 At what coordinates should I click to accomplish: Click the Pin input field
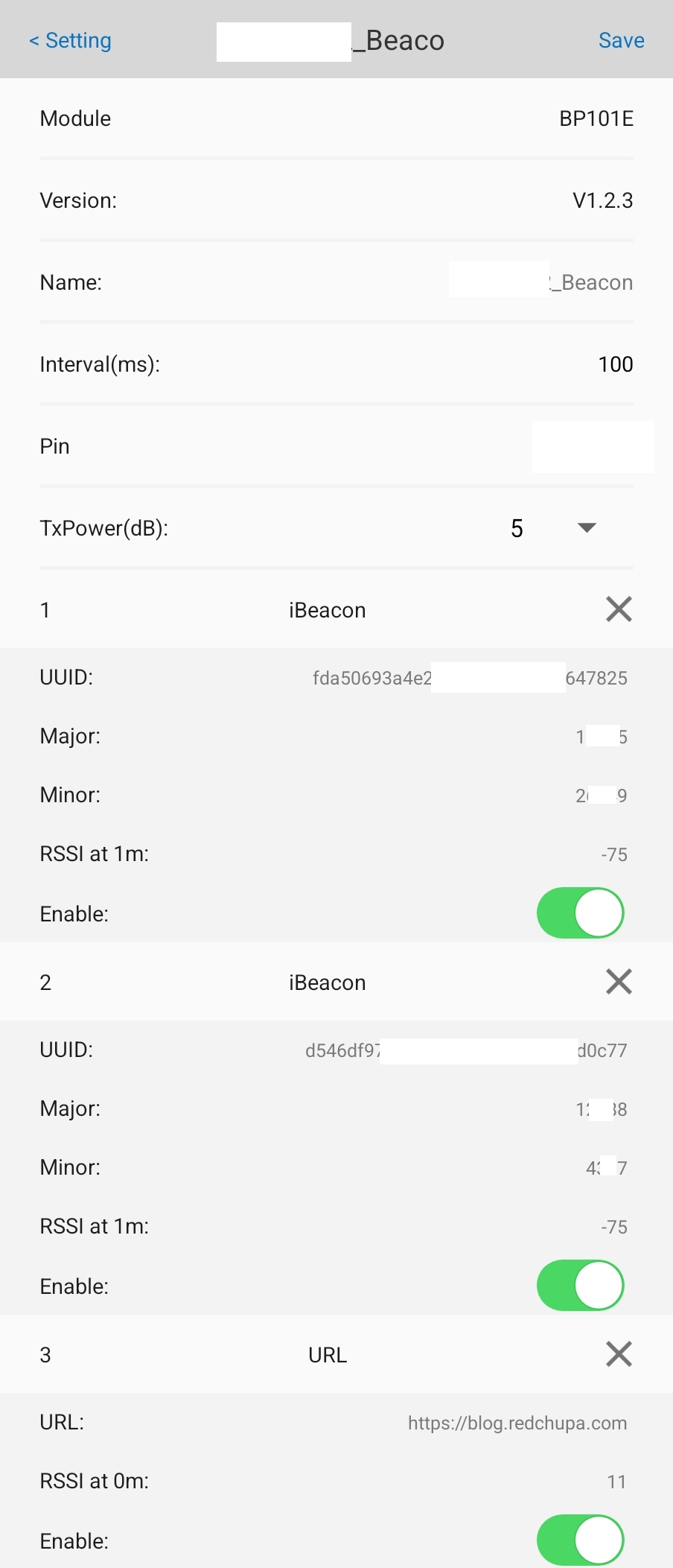592,445
